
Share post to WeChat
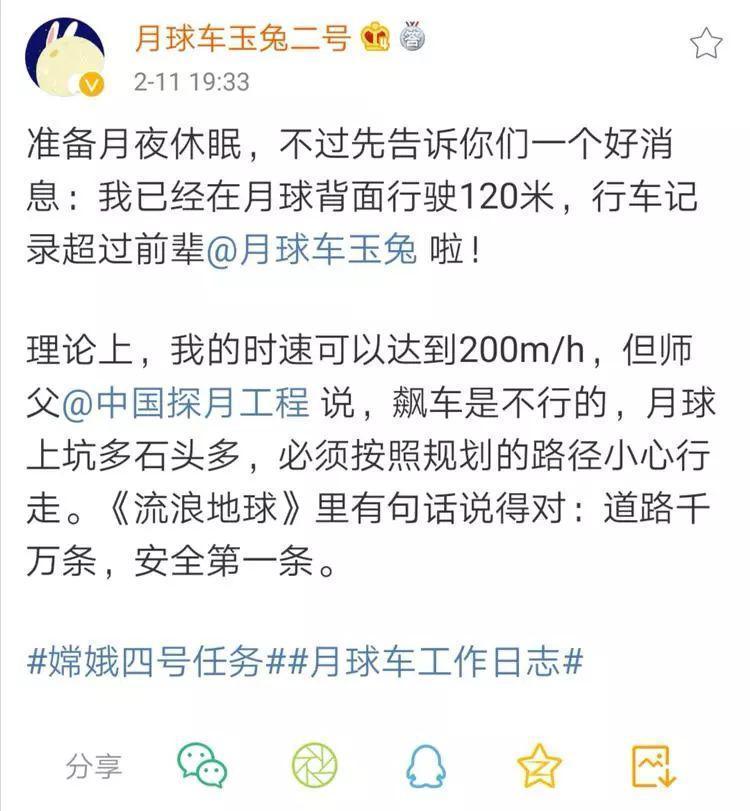click(202, 765)
